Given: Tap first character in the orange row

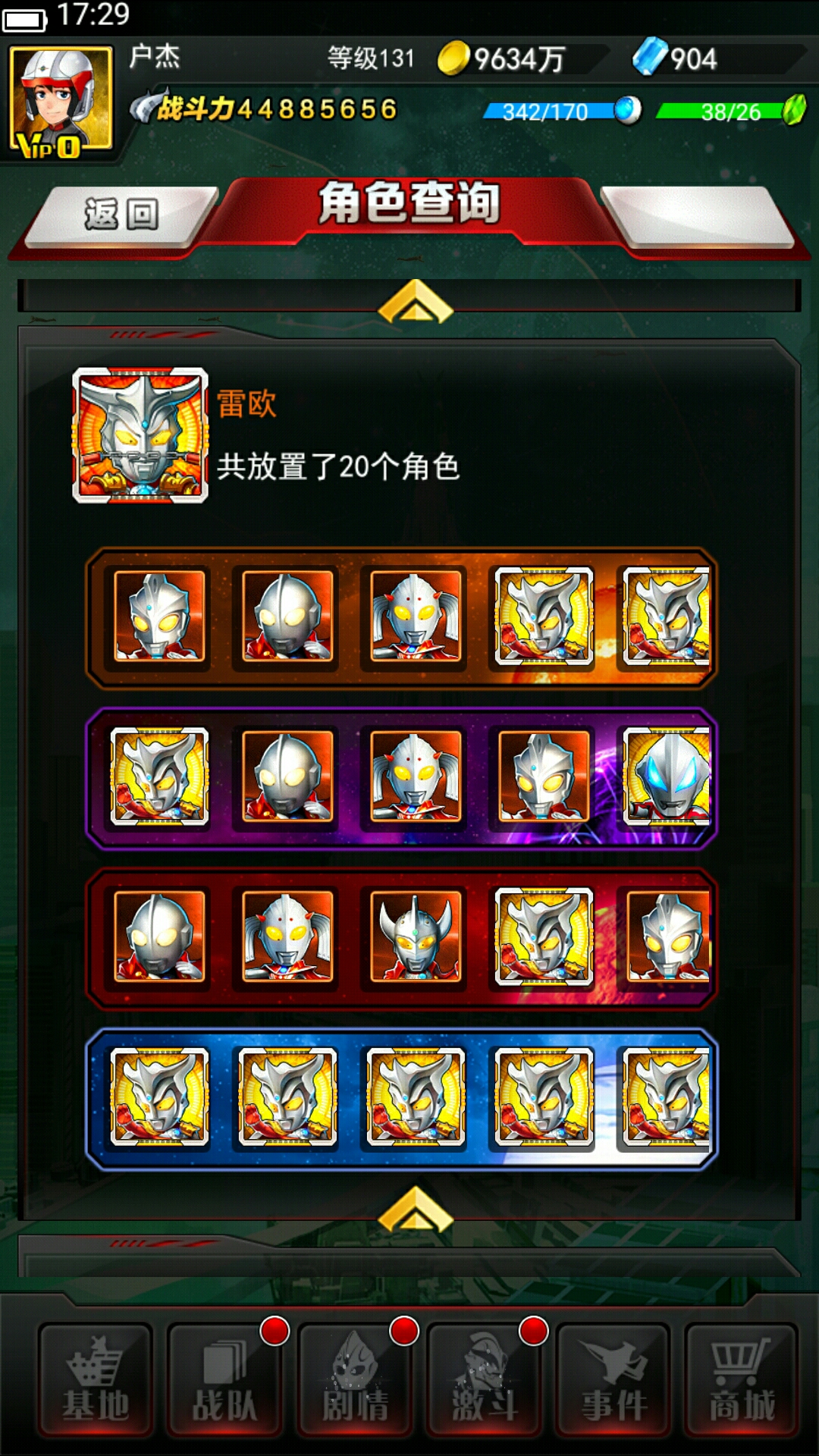Looking at the screenshot, I should click(x=159, y=616).
